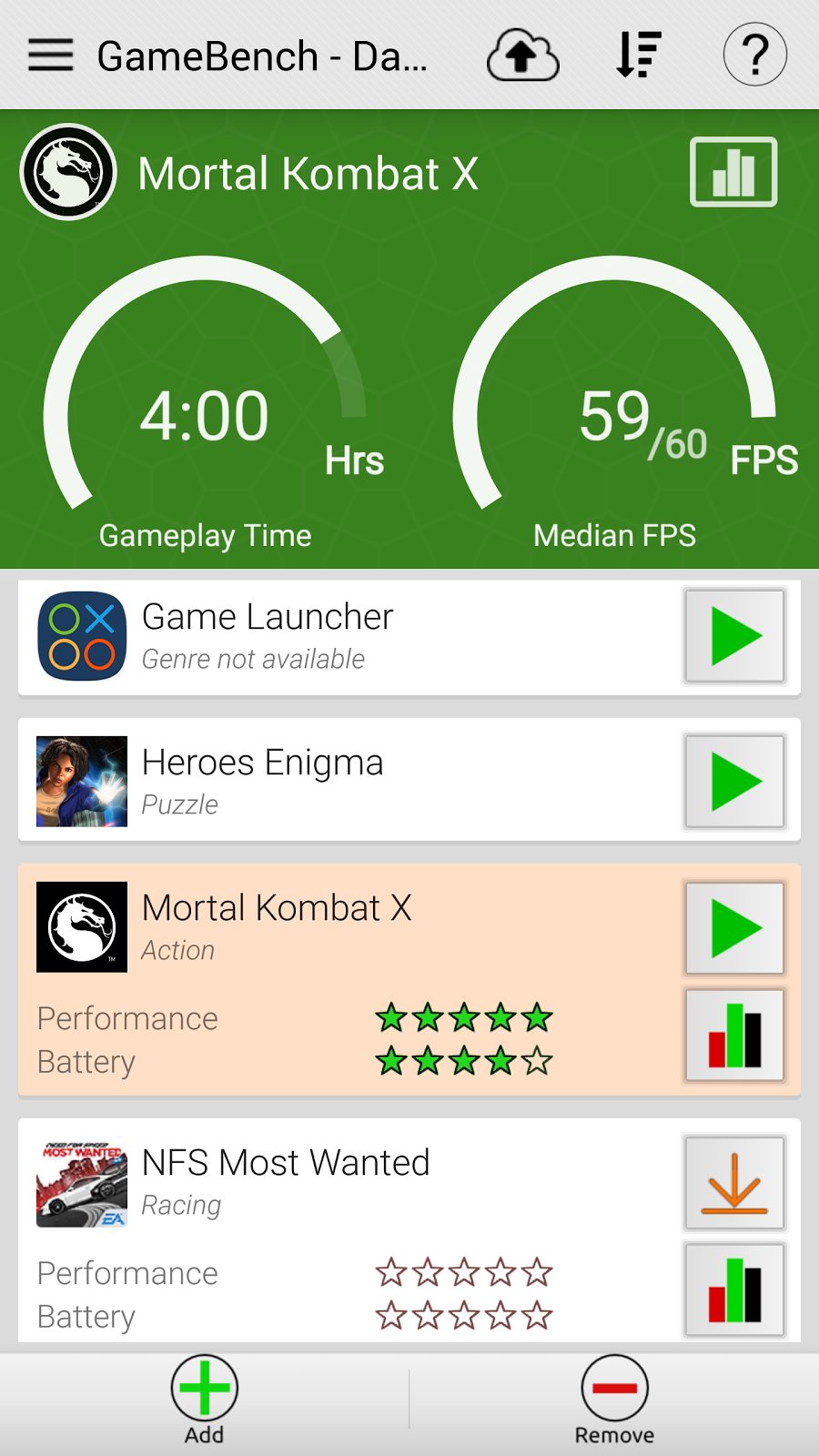
Task: Tap the cloud upload icon
Action: (x=522, y=56)
